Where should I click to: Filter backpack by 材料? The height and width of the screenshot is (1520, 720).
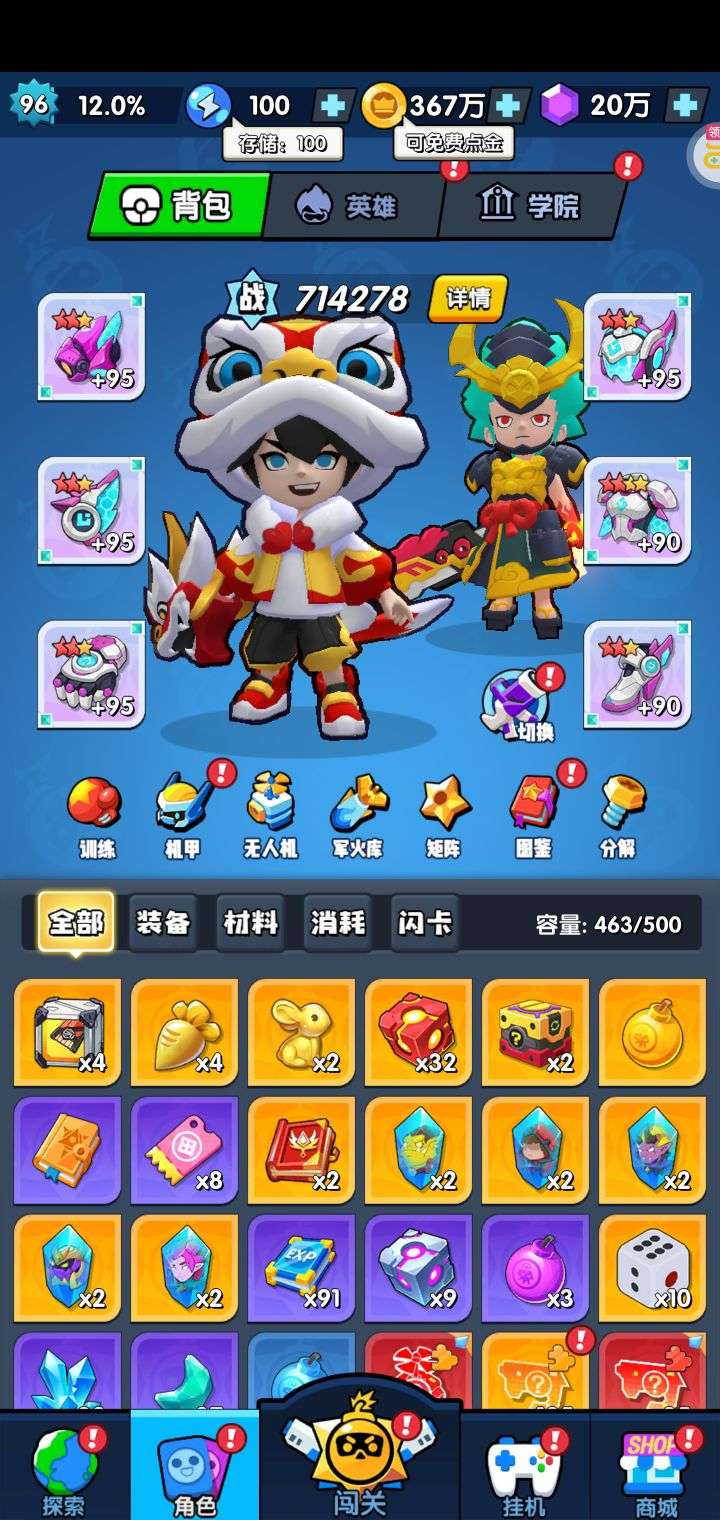click(250, 922)
